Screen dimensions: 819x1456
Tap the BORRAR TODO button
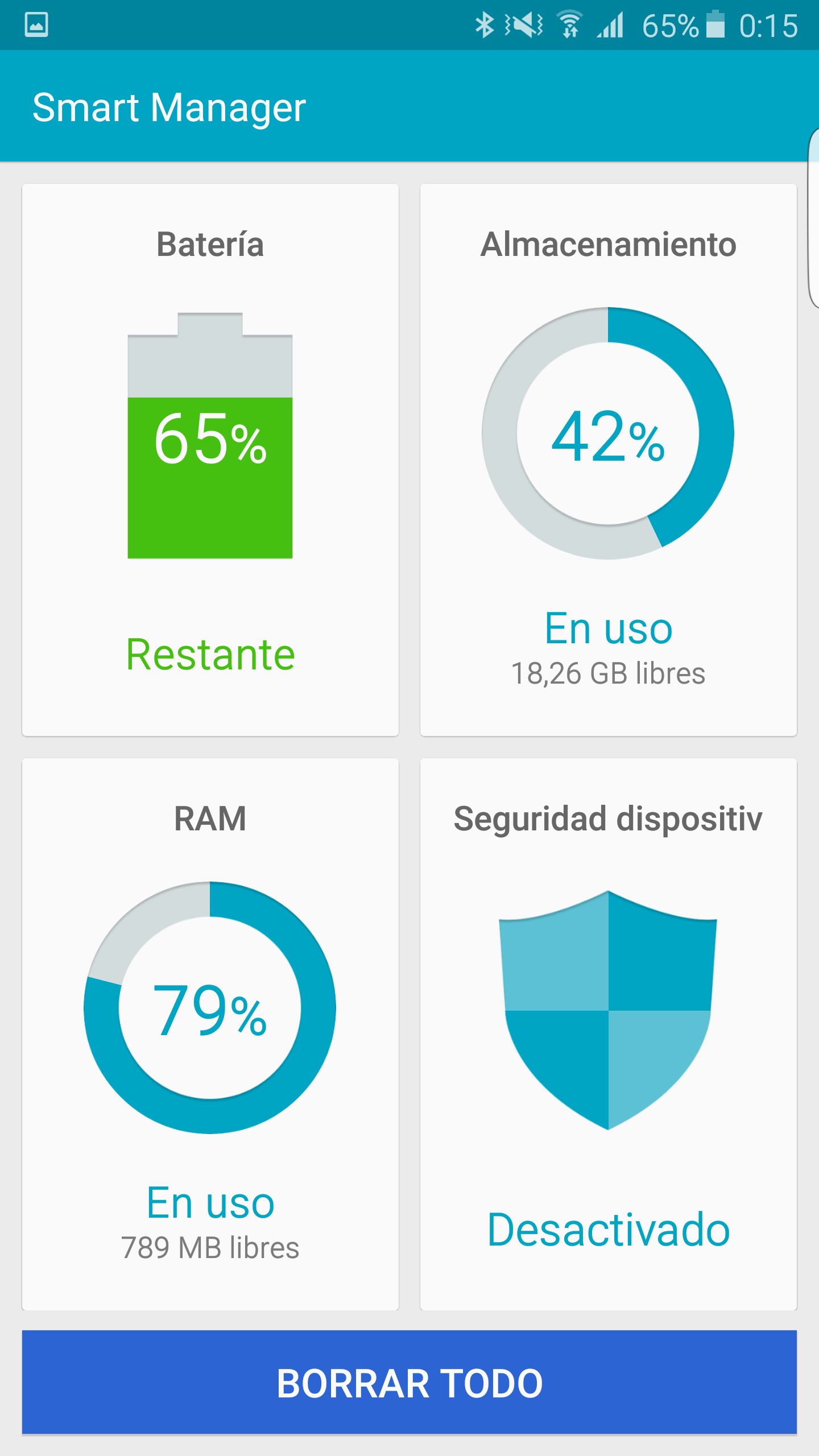click(409, 1382)
